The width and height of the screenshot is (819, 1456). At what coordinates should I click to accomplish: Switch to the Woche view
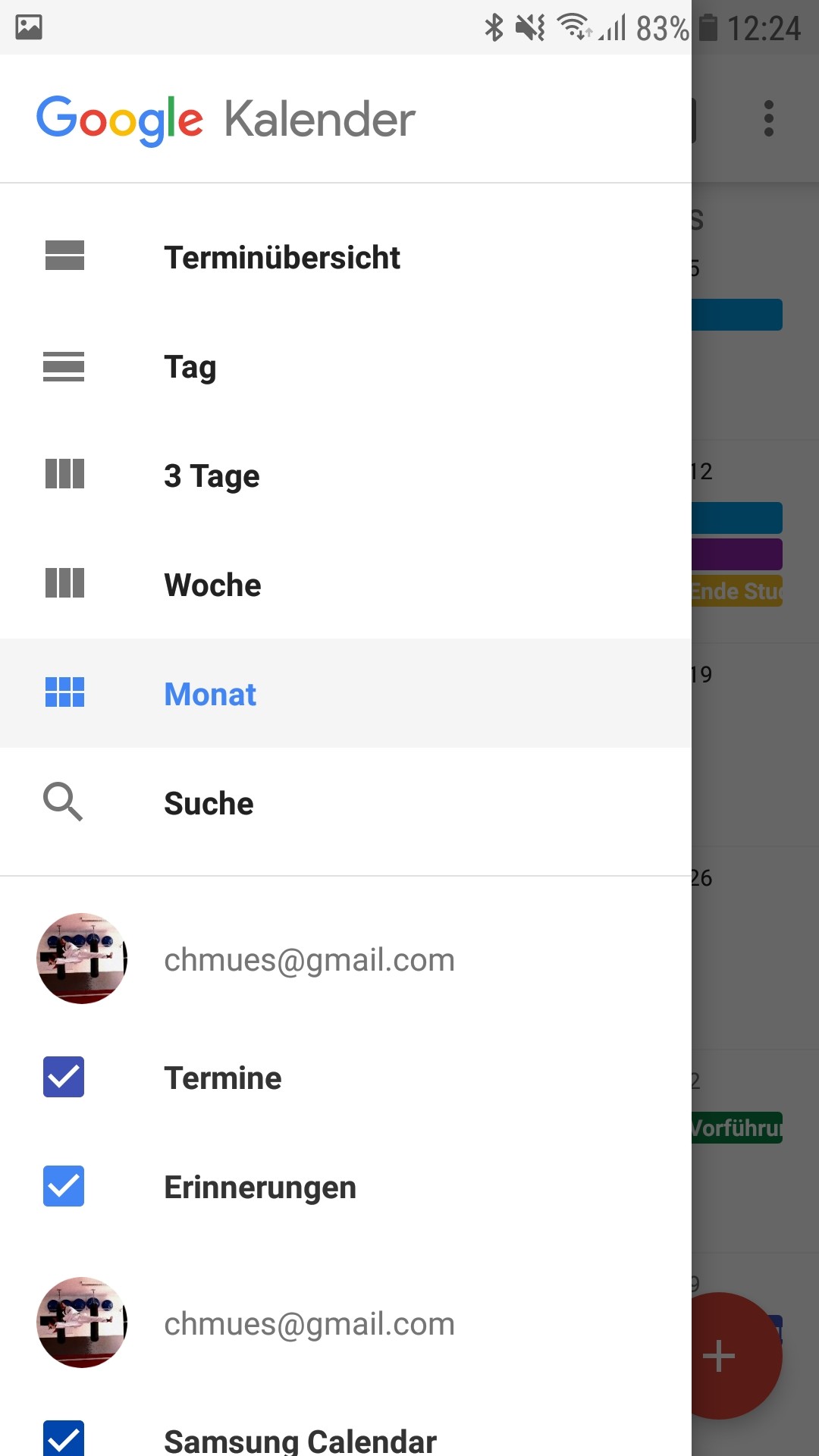[x=212, y=585]
